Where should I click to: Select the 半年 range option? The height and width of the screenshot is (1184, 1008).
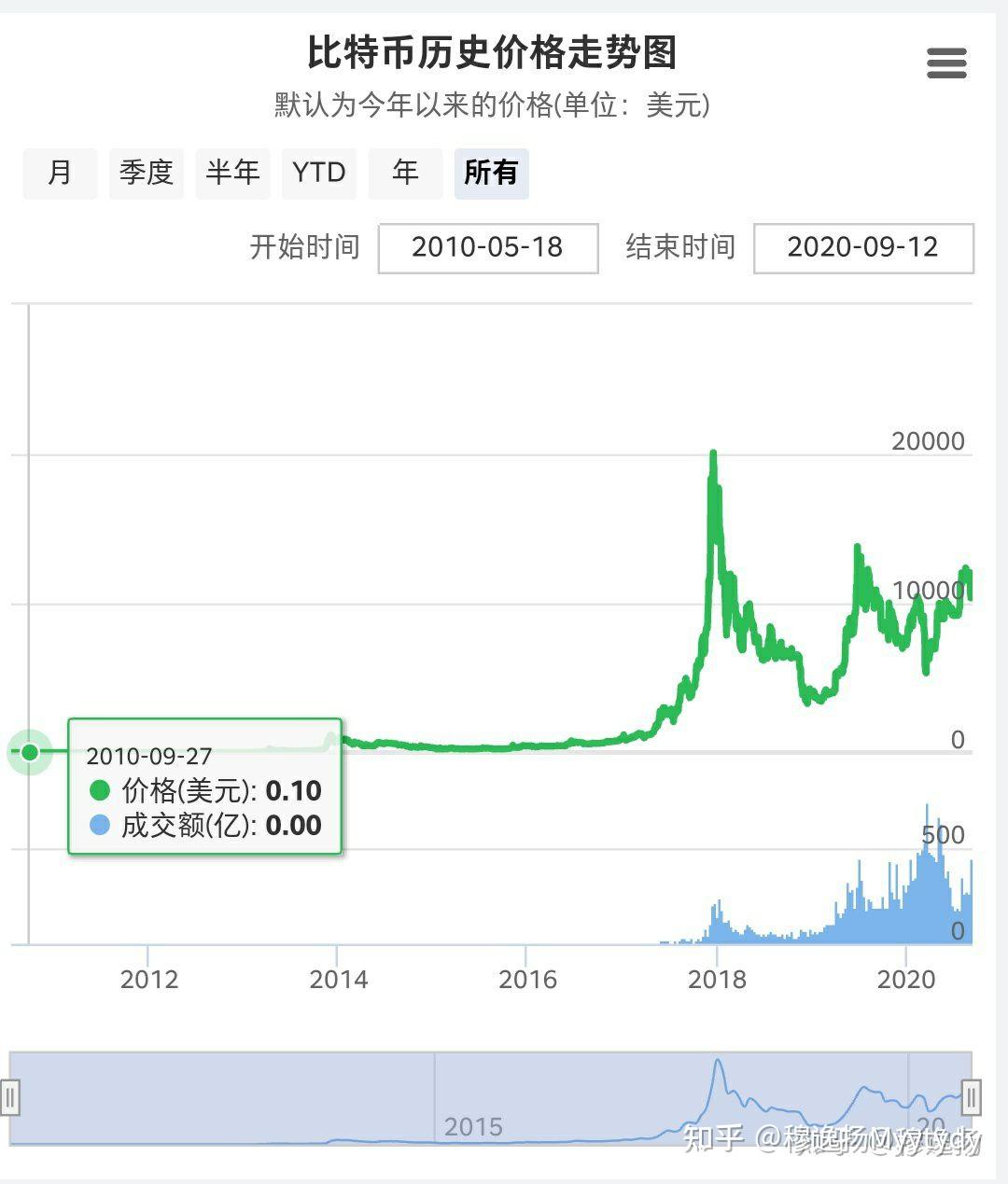coord(232,174)
